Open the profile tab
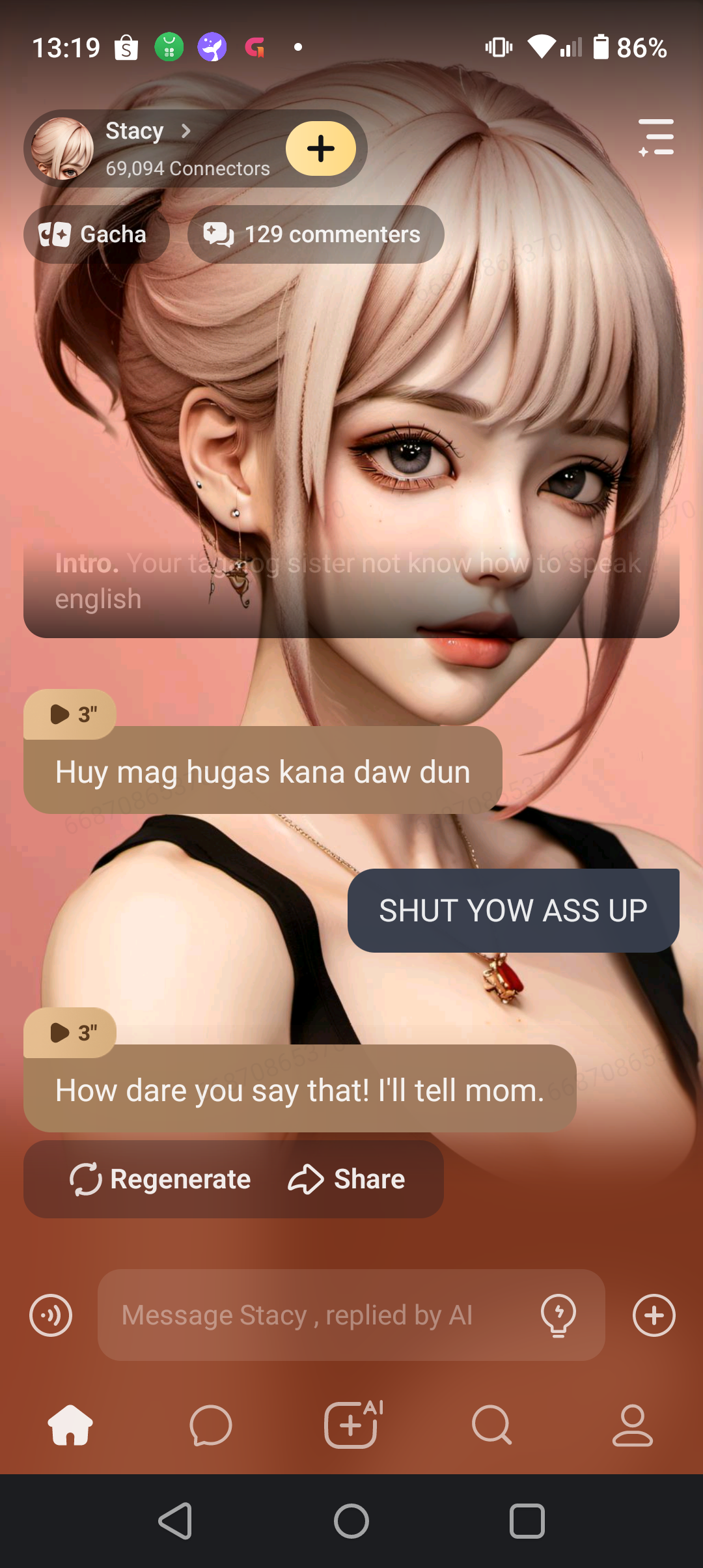This screenshot has height=1568, width=703. tap(632, 1425)
